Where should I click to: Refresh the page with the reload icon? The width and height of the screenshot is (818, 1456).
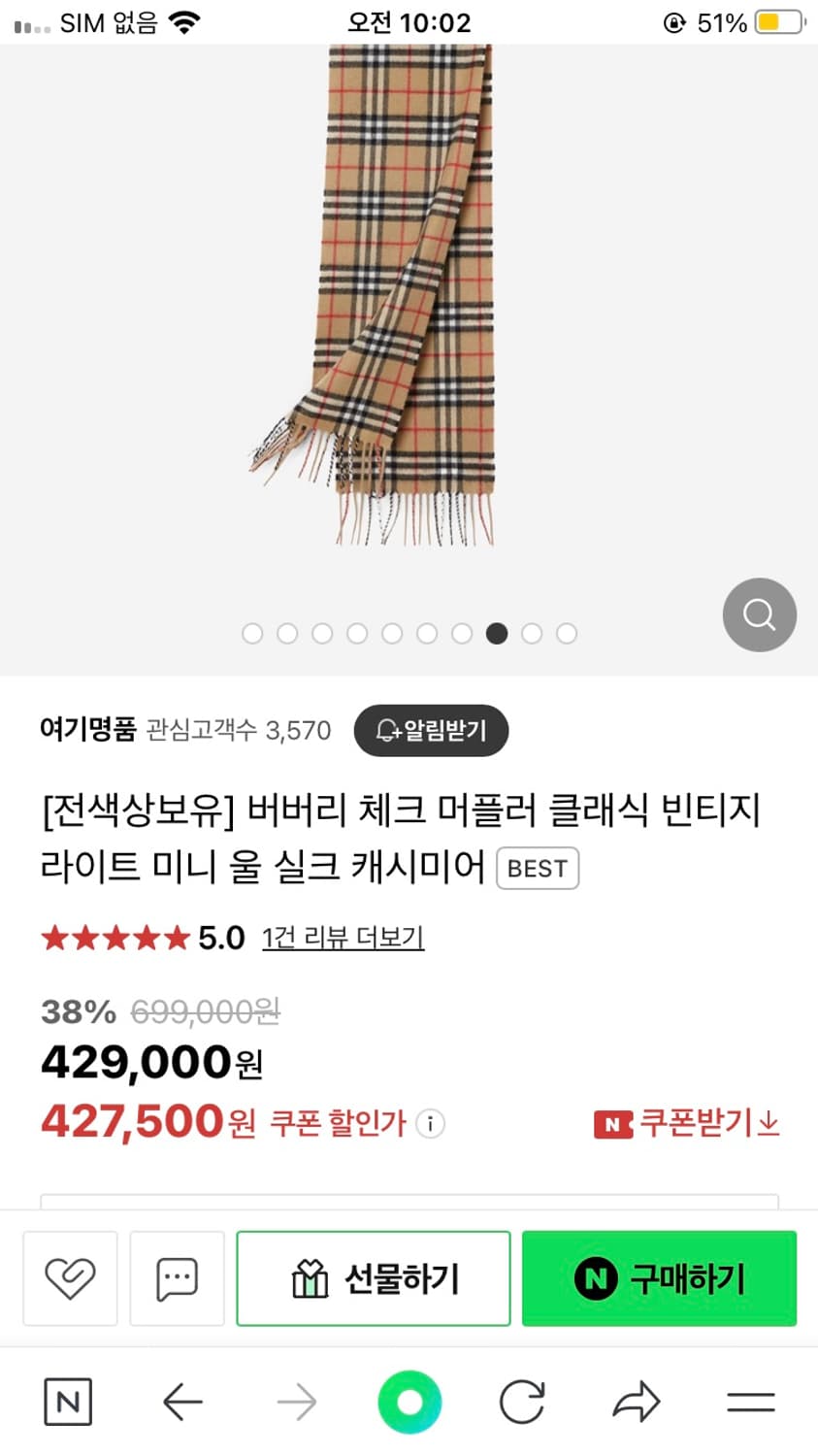coord(523,1401)
